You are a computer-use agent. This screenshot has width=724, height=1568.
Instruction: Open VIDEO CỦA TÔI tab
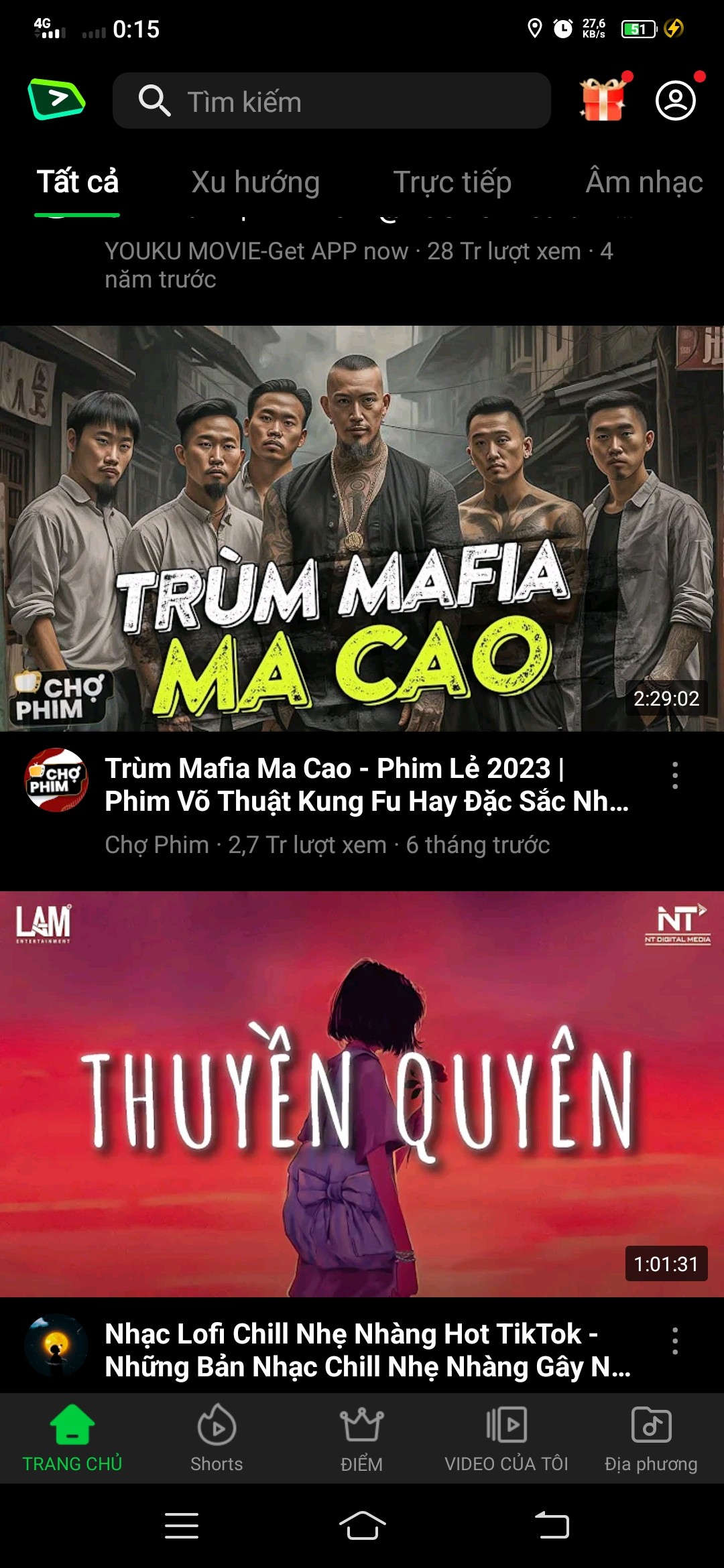pyautogui.click(x=506, y=1439)
